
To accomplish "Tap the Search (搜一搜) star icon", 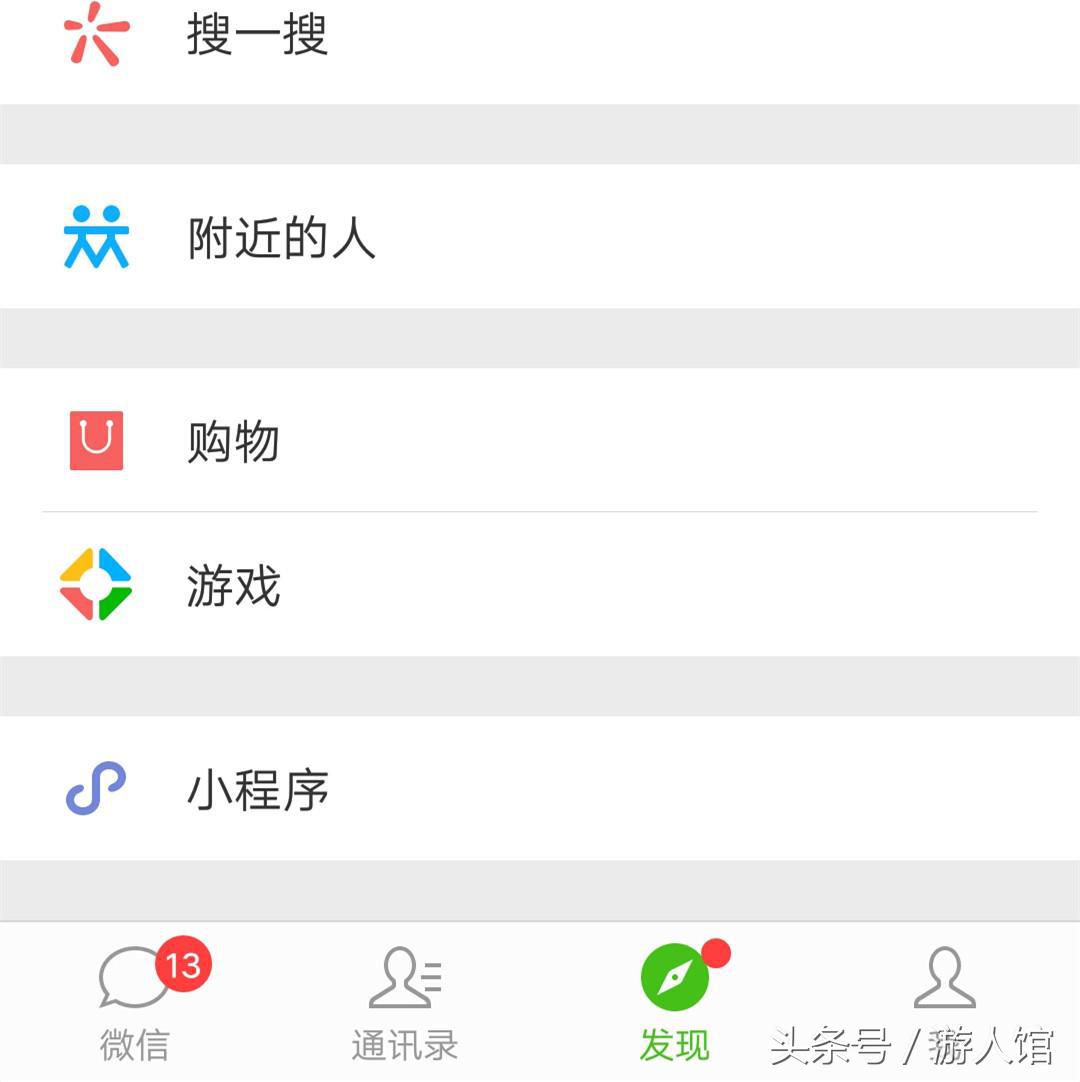I will [95, 33].
